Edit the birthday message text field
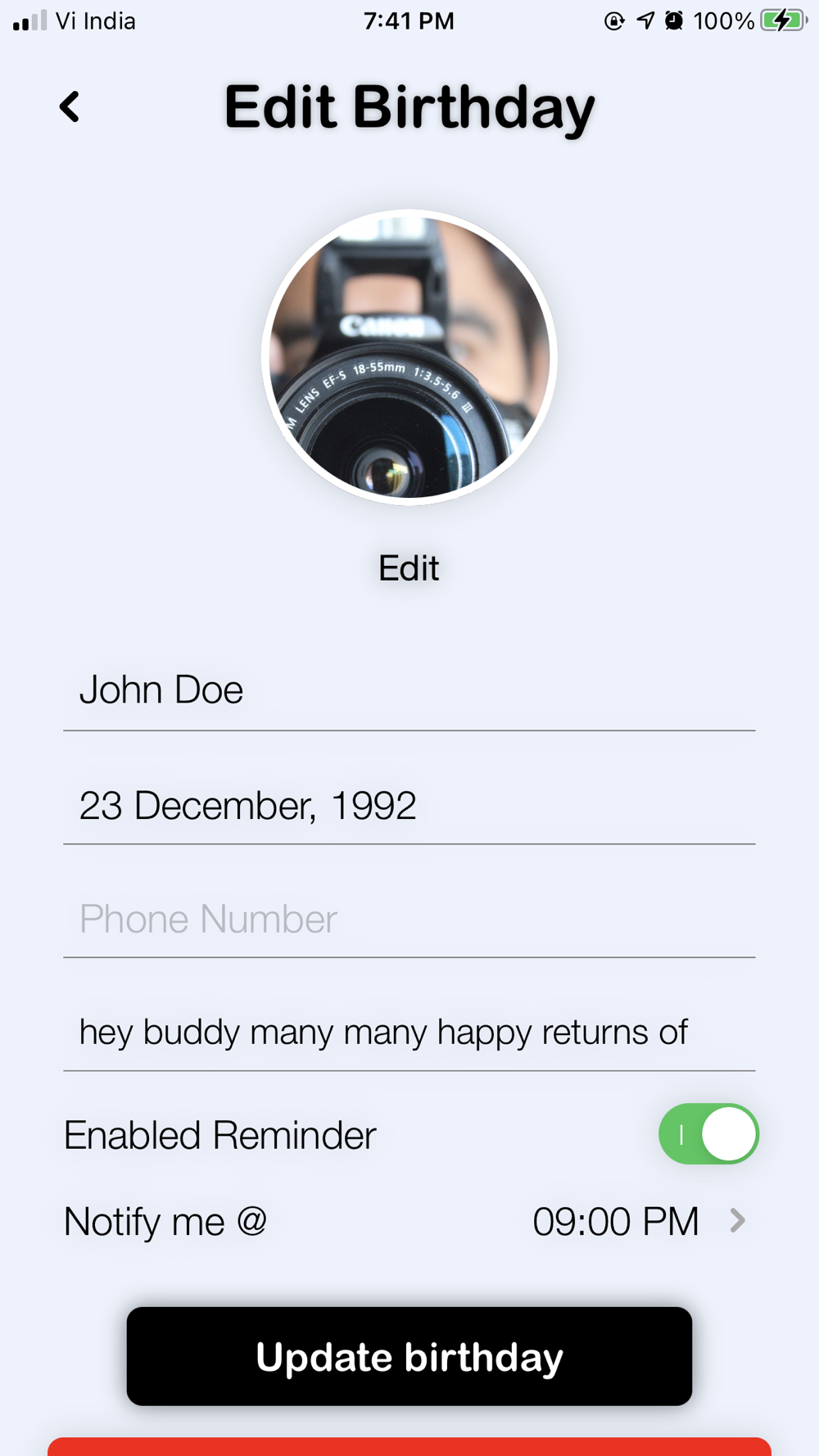The height and width of the screenshot is (1456, 819). click(x=408, y=1032)
